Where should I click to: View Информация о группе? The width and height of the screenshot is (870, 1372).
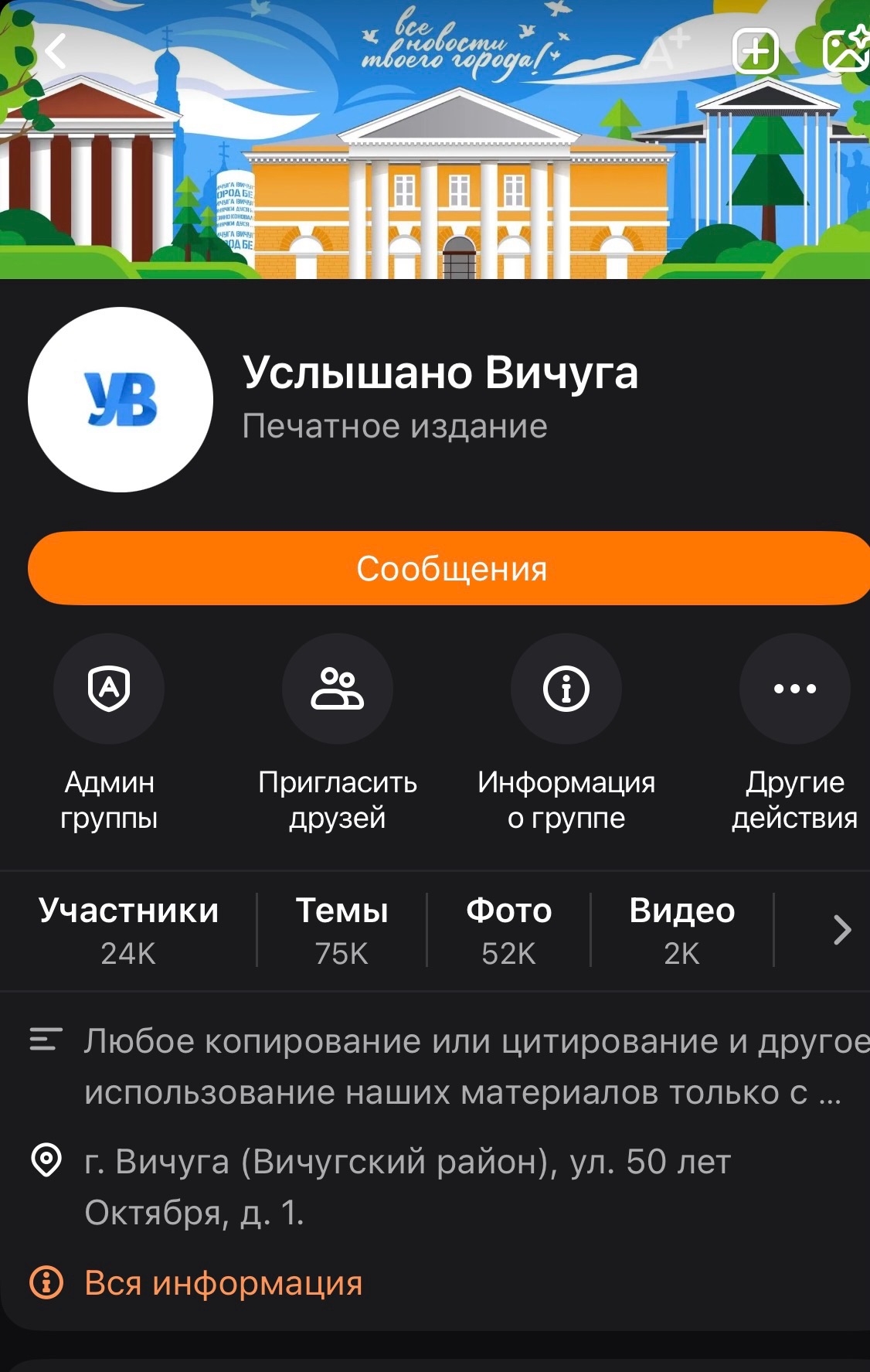[x=566, y=689]
